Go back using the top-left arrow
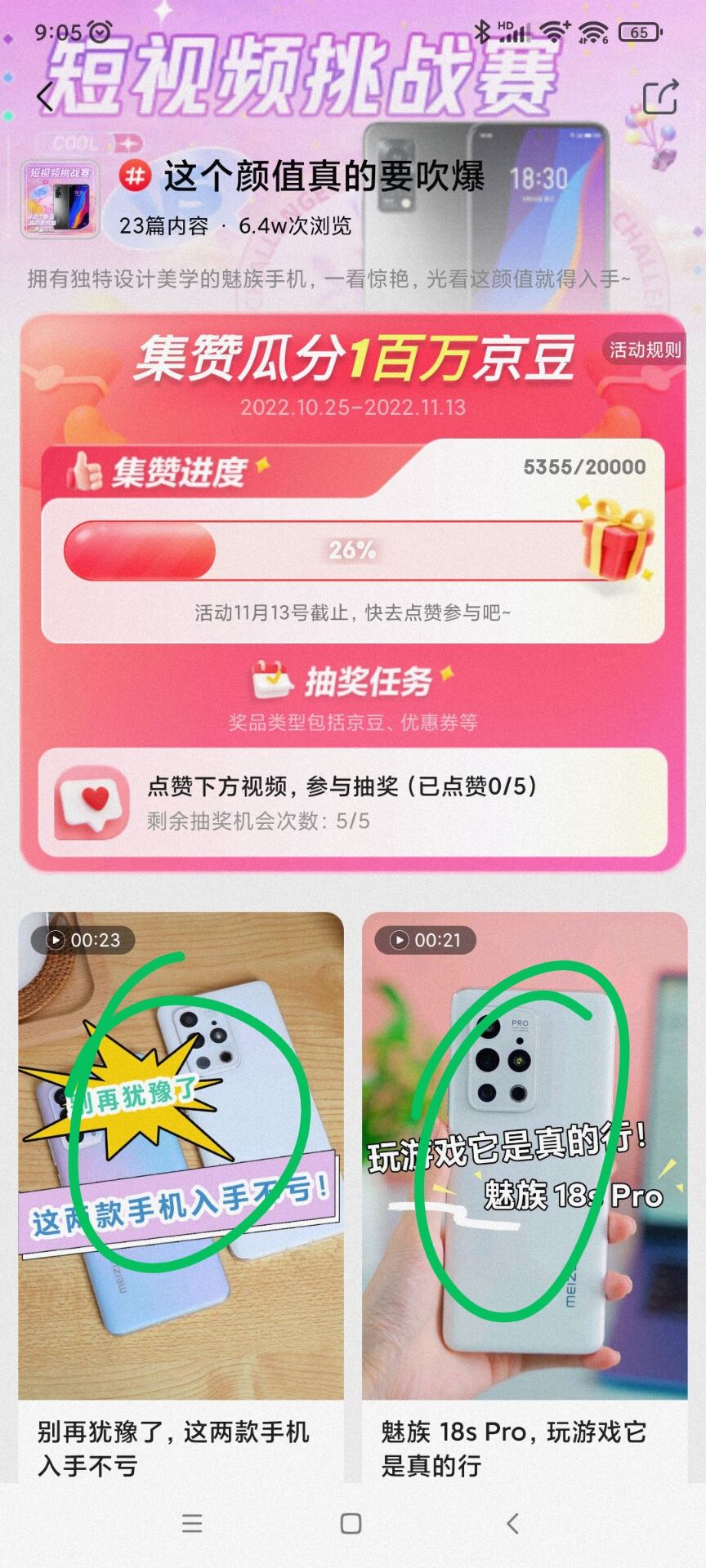The image size is (706, 1568). [46, 97]
